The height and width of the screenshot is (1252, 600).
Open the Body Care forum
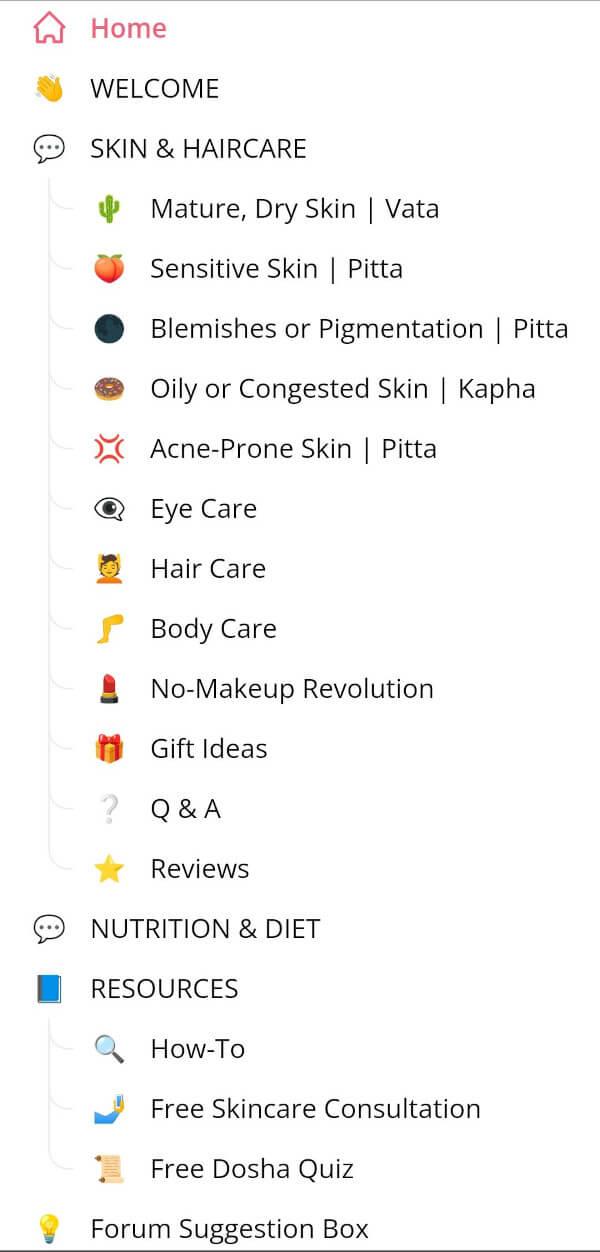213,628
